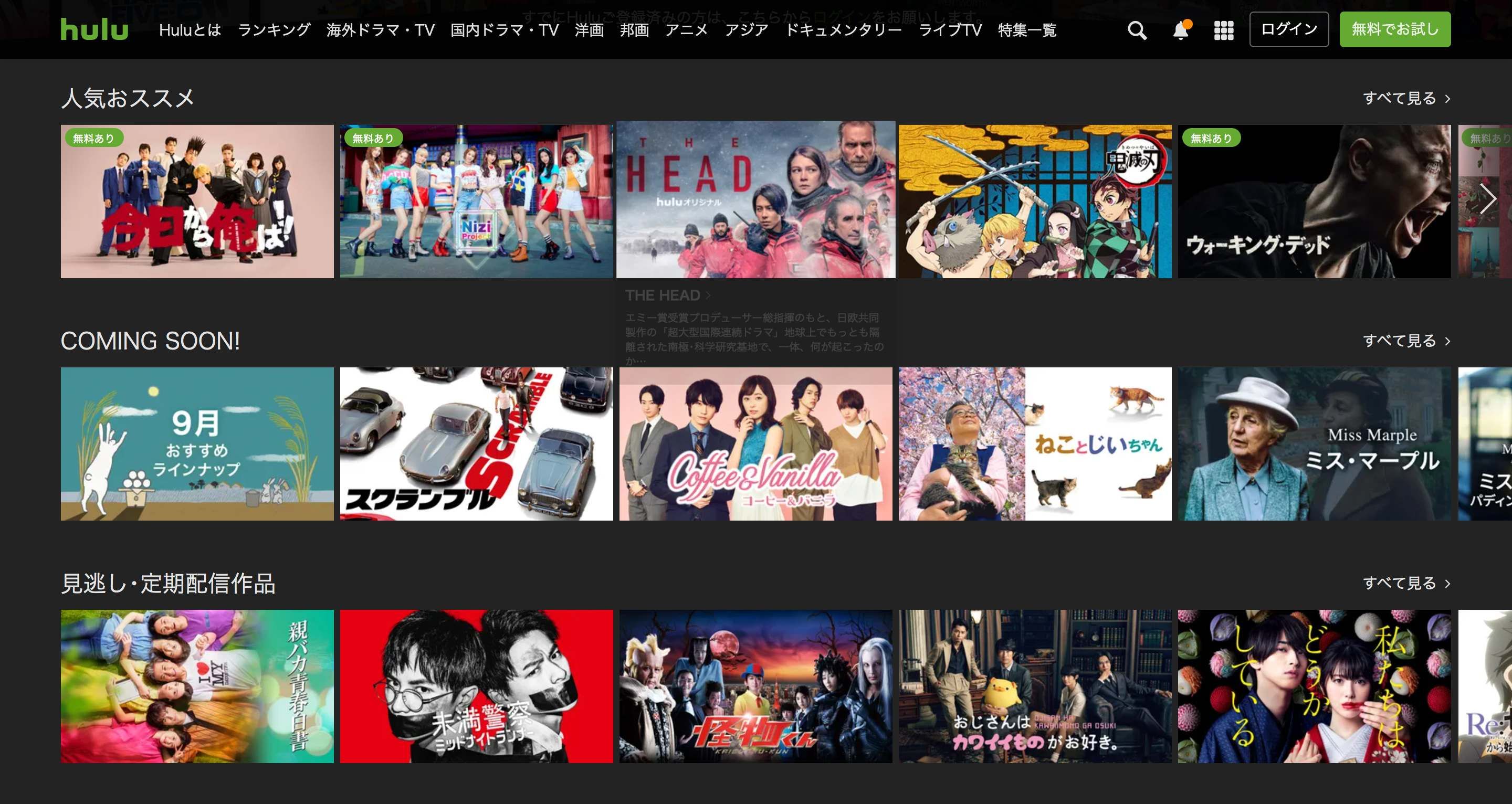Open the grid menu icon
The image size is (1512, 804).
1223,30
